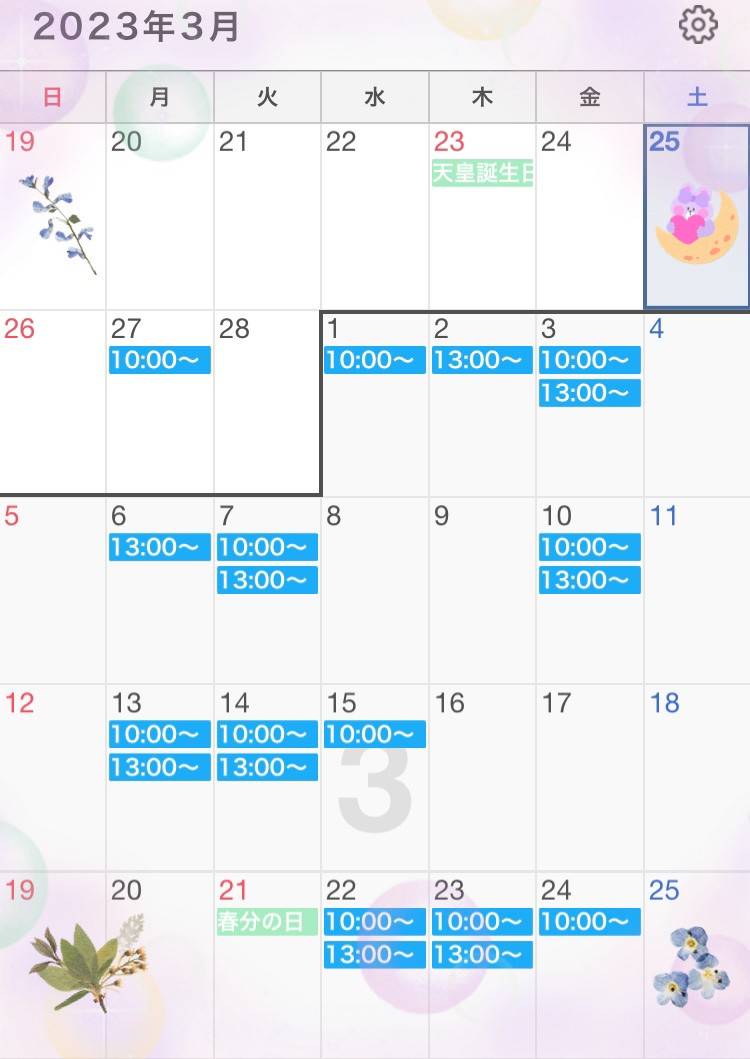Screen dimensions: 750x1059
Task: Open the 天皇誕生日 holiday on February 23
Action: (481, 174)
